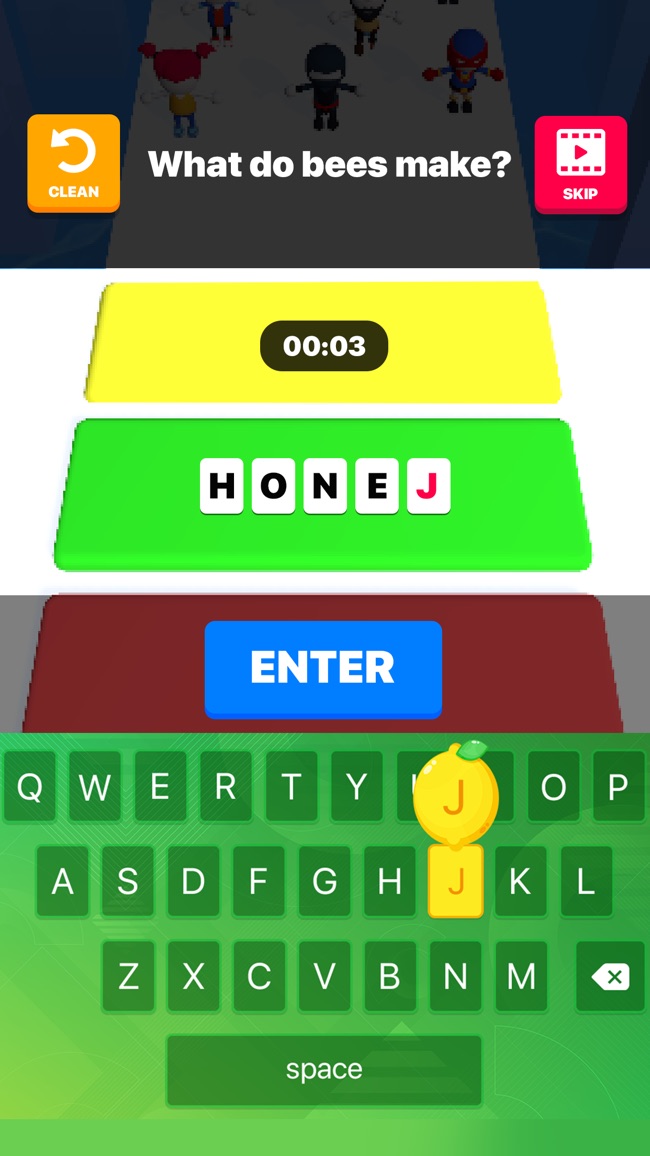The height and width of the screenshot is (1156, 650).
Task: Hit the space bar
Action: pos(324,1070)
